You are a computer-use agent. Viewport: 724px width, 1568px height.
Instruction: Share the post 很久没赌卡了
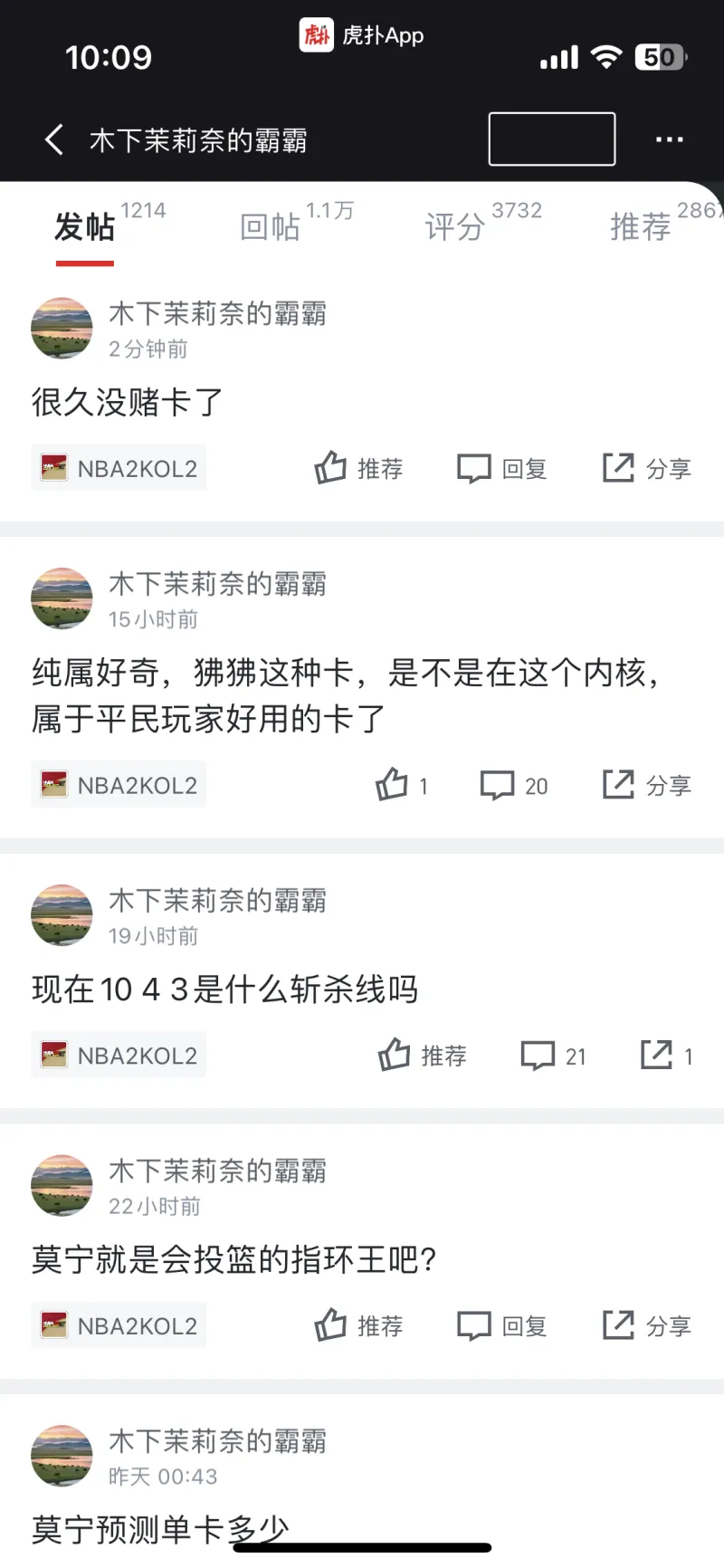click(646, 468)
